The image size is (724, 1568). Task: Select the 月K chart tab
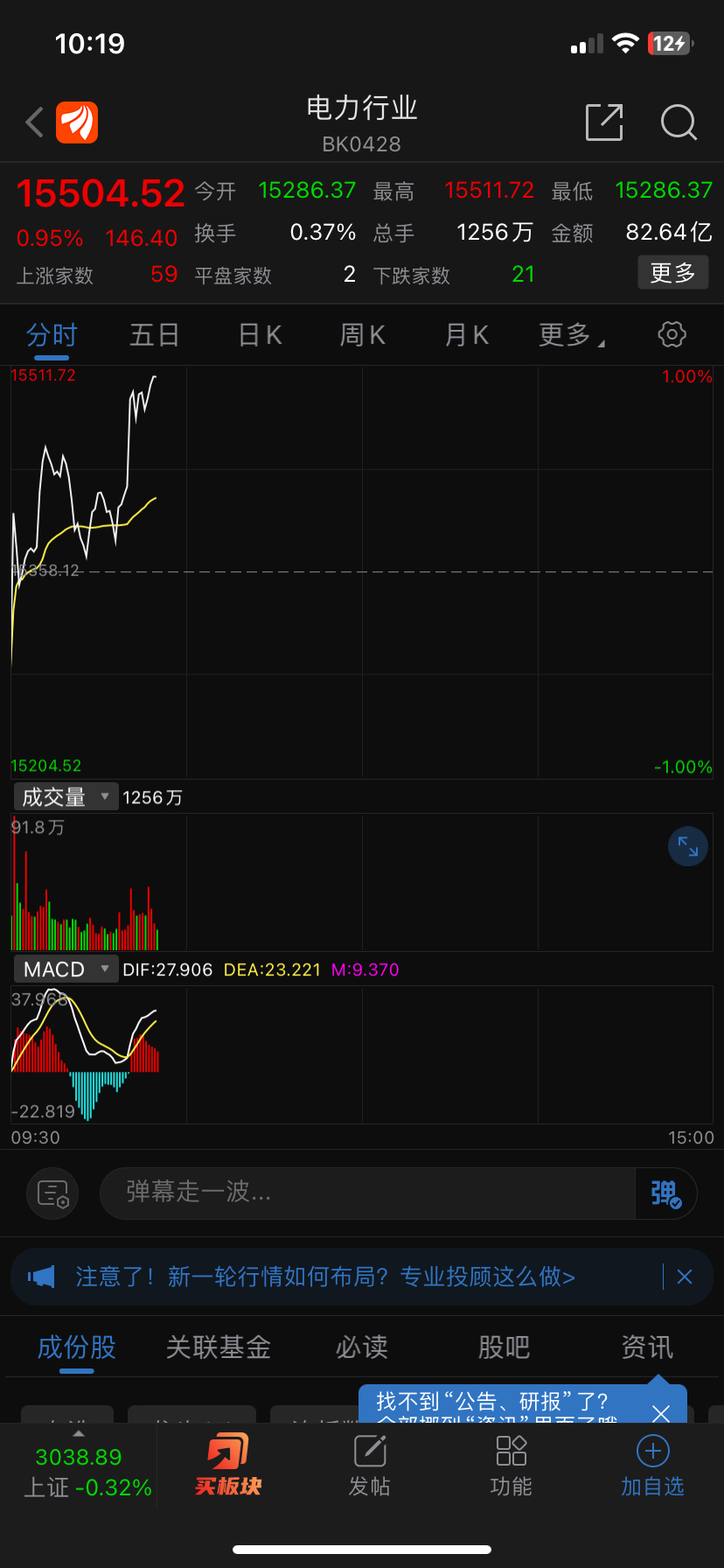pos(467,335)
